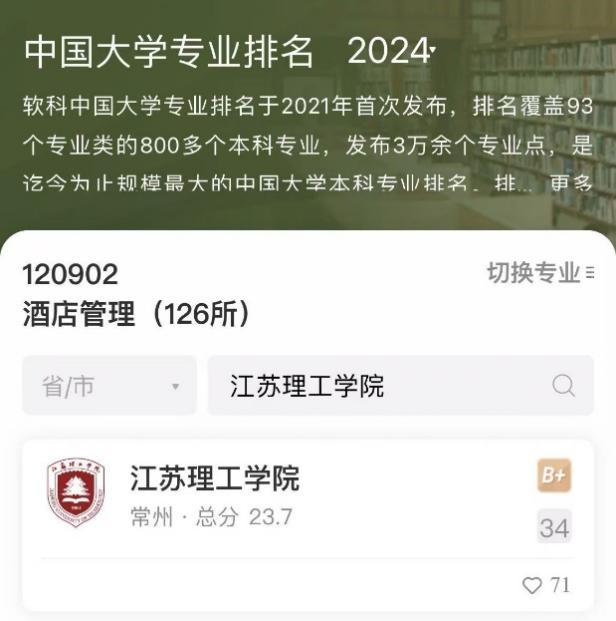Like 江苏理工学院 with the heart icon
The image size is (616, 621).
pyautogui.click(x=532, y=586)
